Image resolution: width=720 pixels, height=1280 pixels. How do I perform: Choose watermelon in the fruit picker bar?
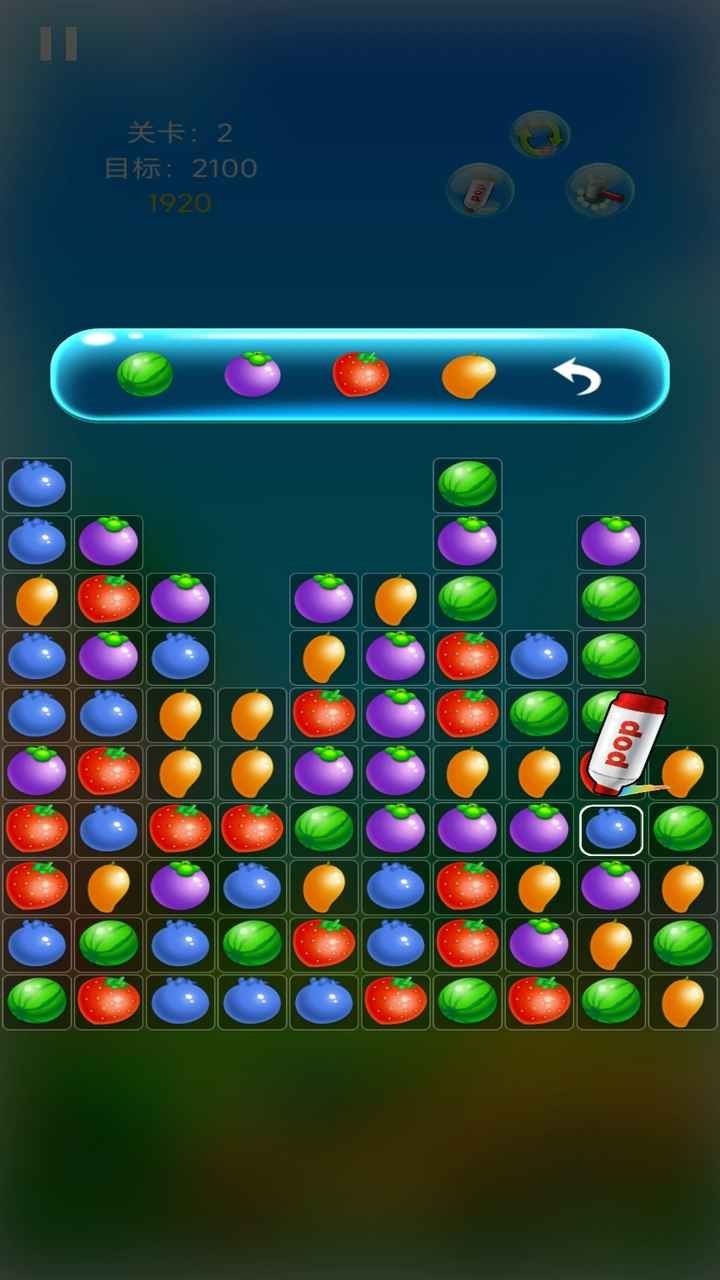(145, 375)
